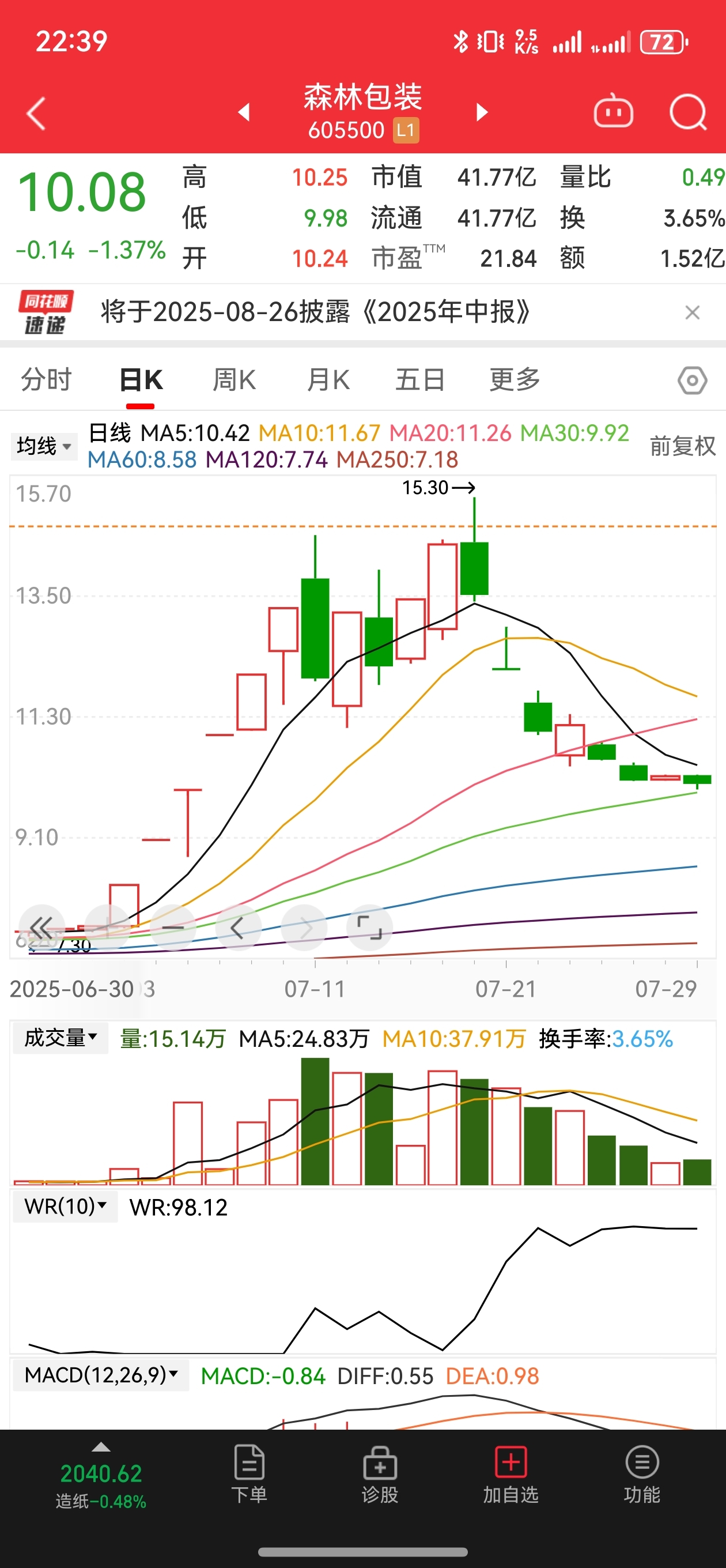This screenshot has width=726, height=1568.
Task: Add the stock via 加自选
Action: 511,1473
